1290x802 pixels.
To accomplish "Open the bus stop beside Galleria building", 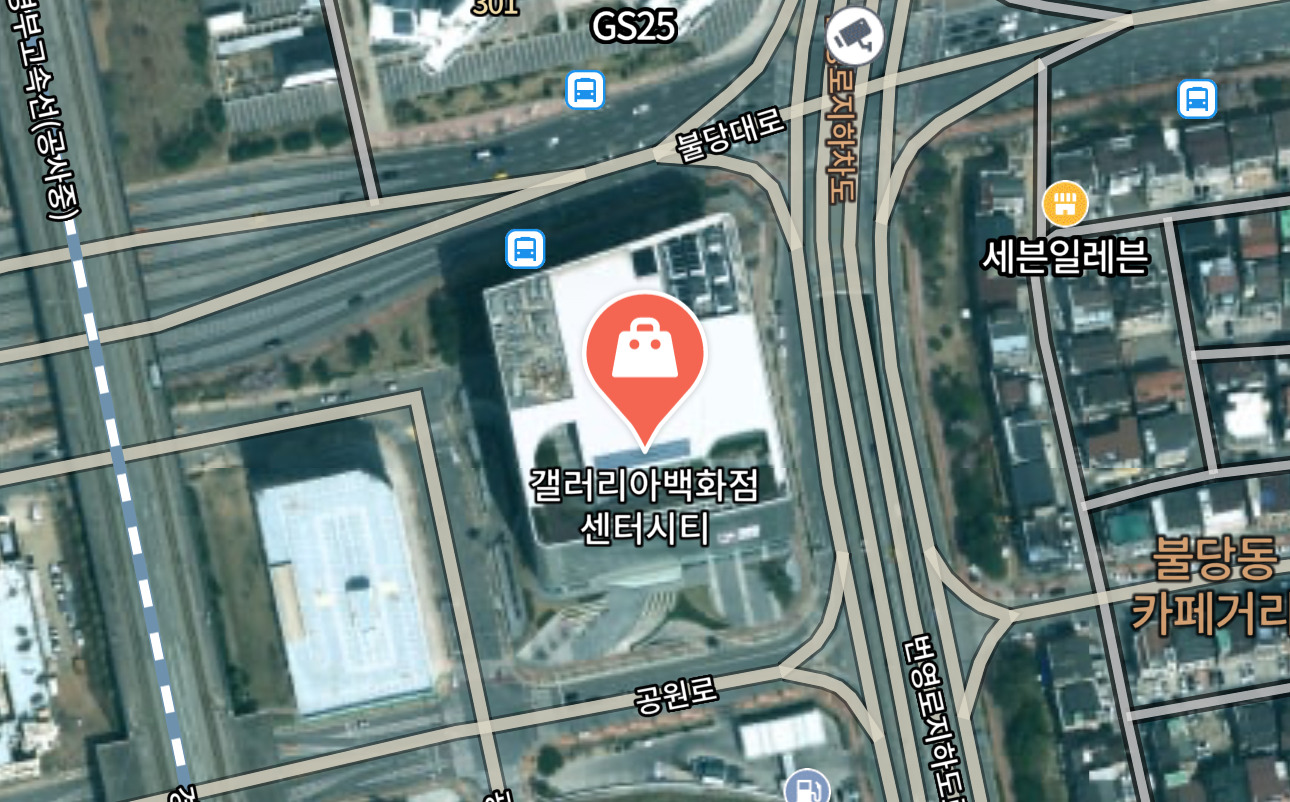I will [x=525, y=248].
